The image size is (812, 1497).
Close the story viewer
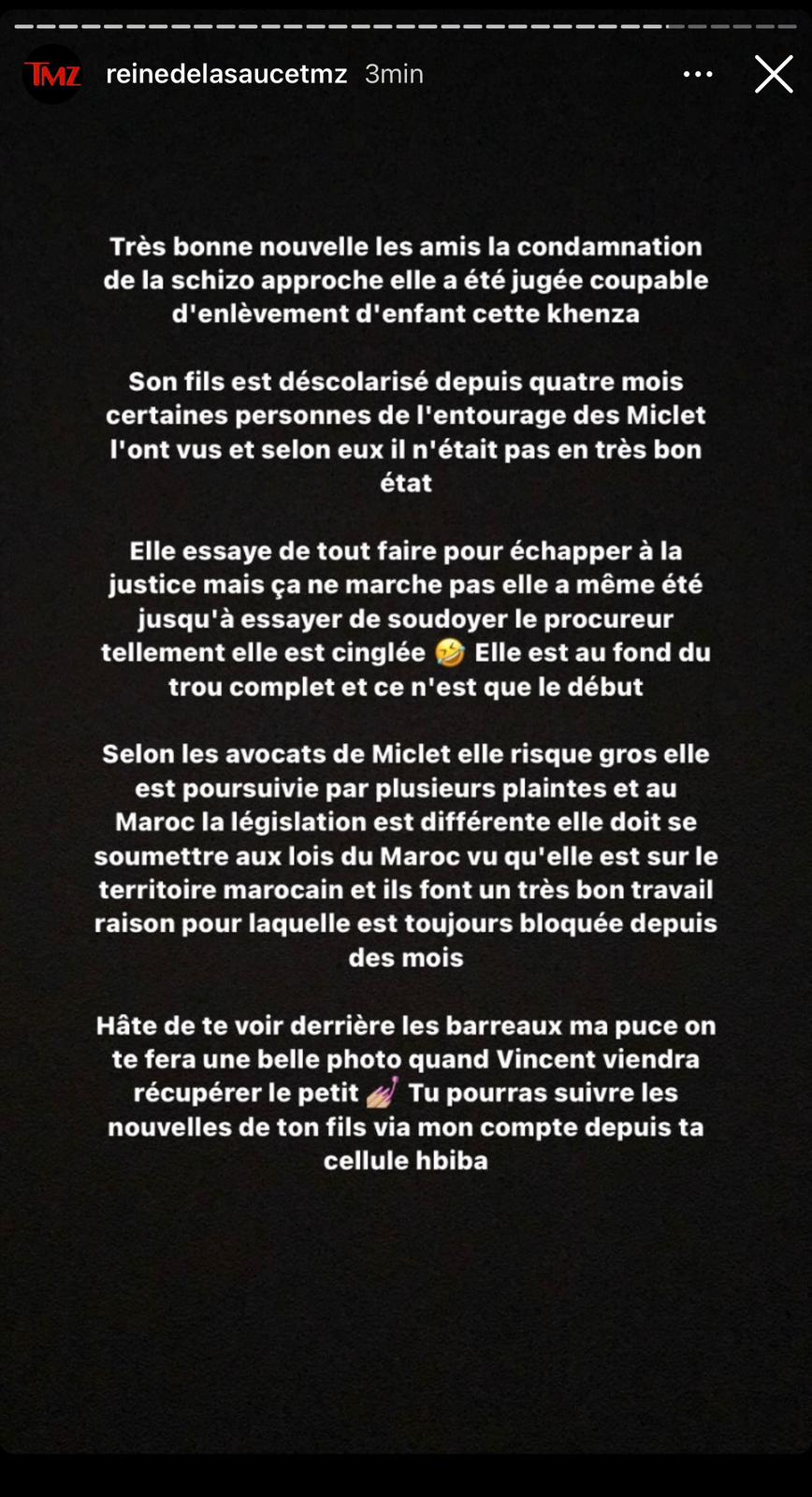(x=773, y=74)
